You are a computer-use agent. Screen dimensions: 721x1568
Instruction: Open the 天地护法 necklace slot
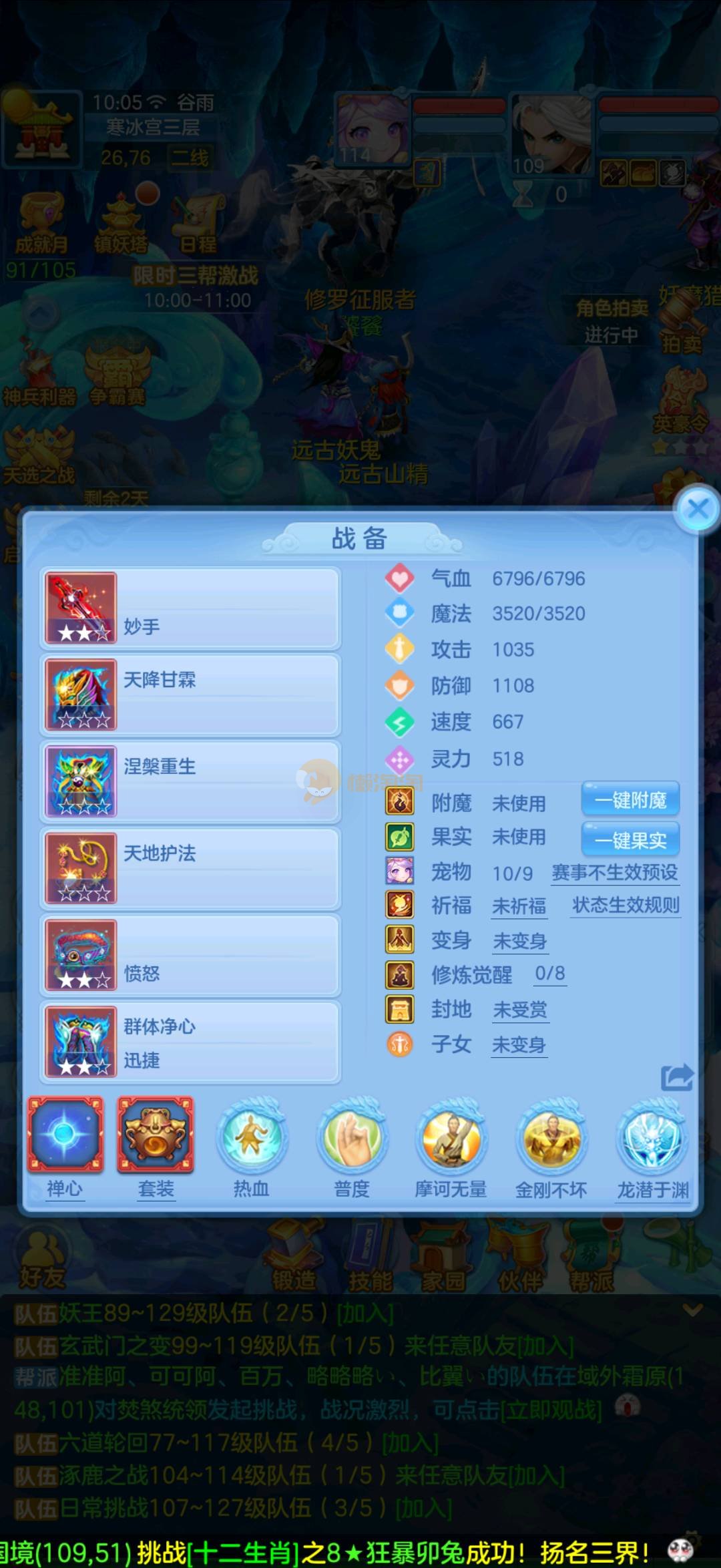coord(190,868)
